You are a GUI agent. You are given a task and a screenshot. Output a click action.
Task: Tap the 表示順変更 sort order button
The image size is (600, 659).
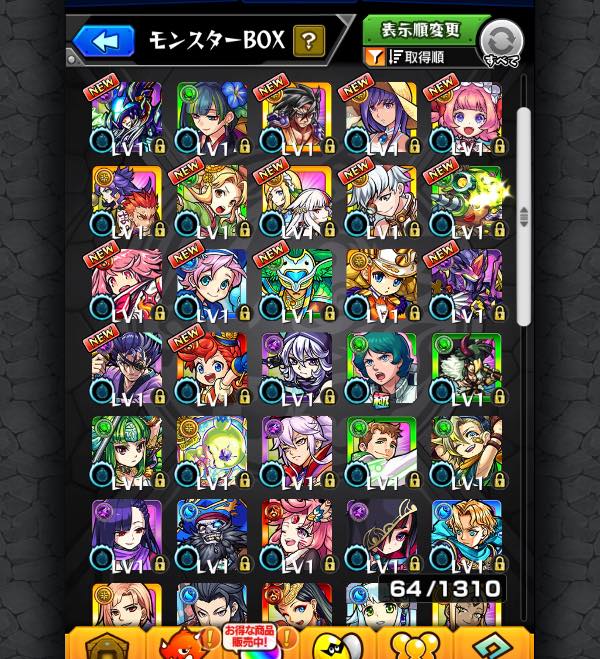(x=421, y=30)
